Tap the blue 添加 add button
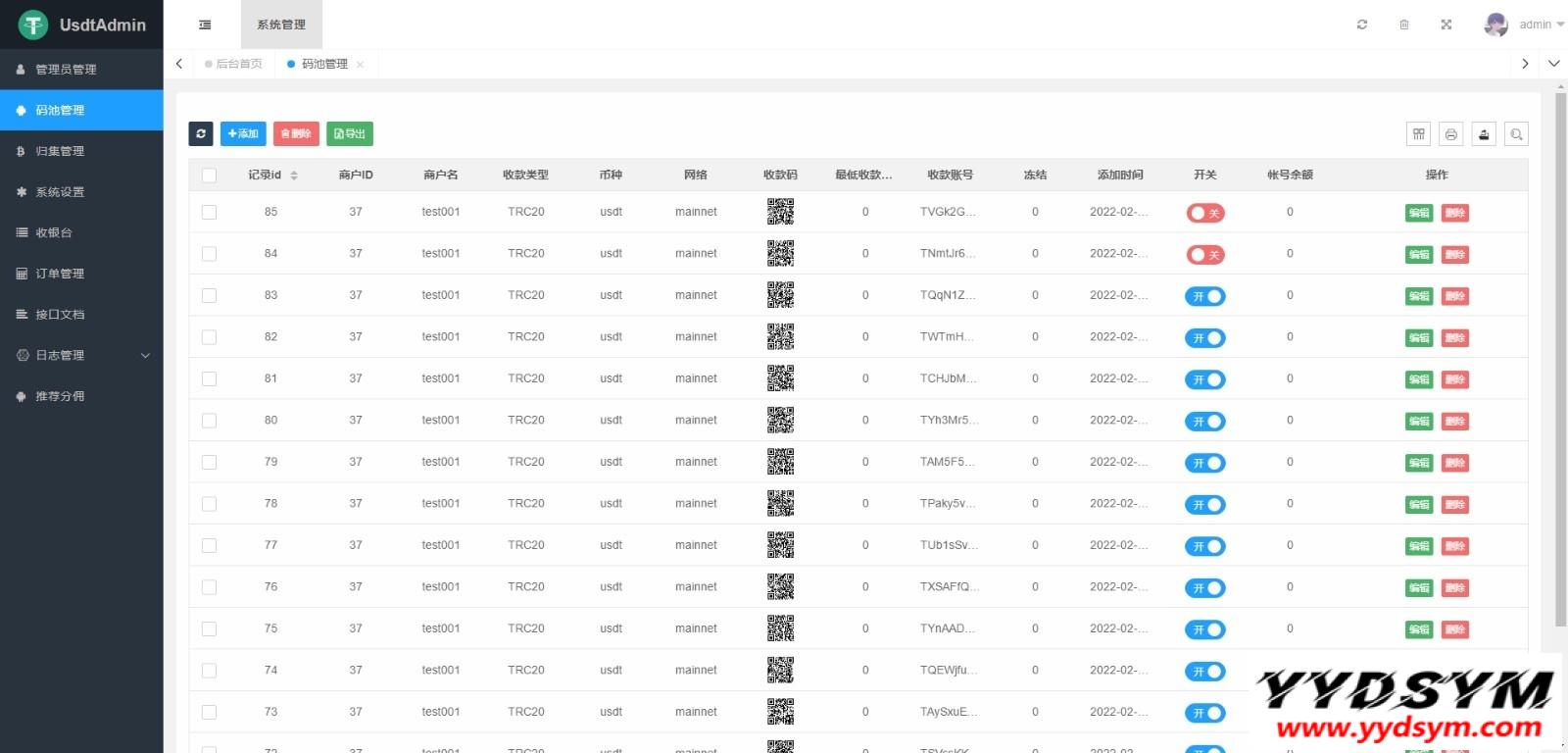The image size is (1568, 753). point(242,133)
